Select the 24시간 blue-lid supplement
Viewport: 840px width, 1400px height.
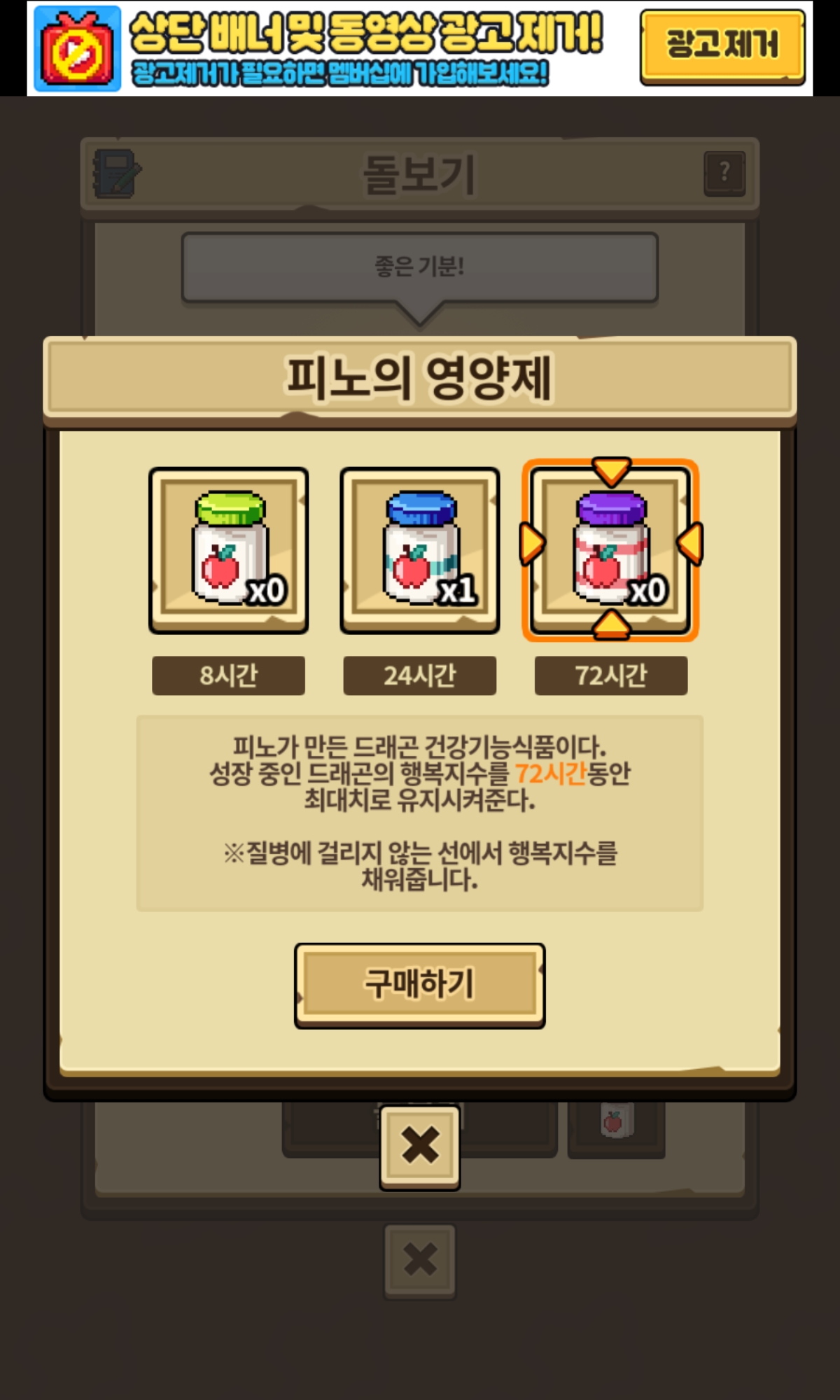[419, 550]
